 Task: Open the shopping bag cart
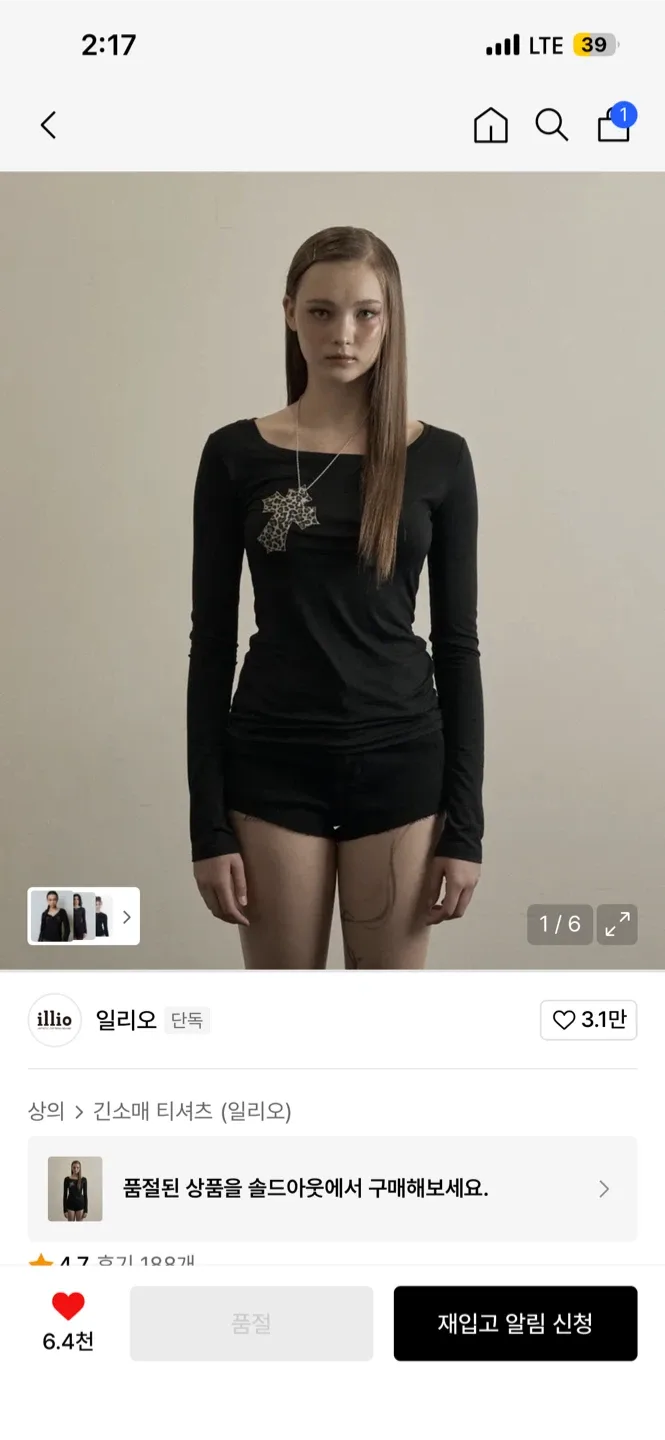pos(614,125)
